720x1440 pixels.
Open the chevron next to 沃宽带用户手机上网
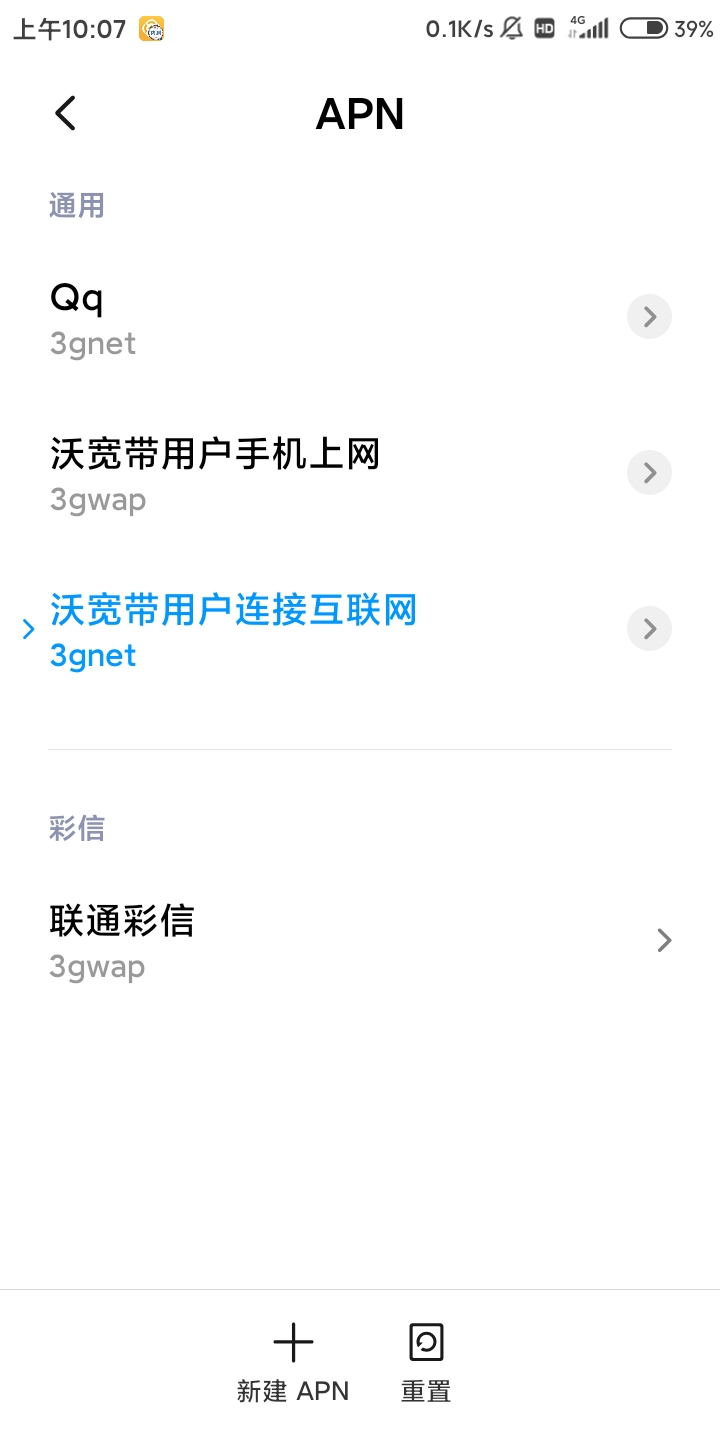649,472
